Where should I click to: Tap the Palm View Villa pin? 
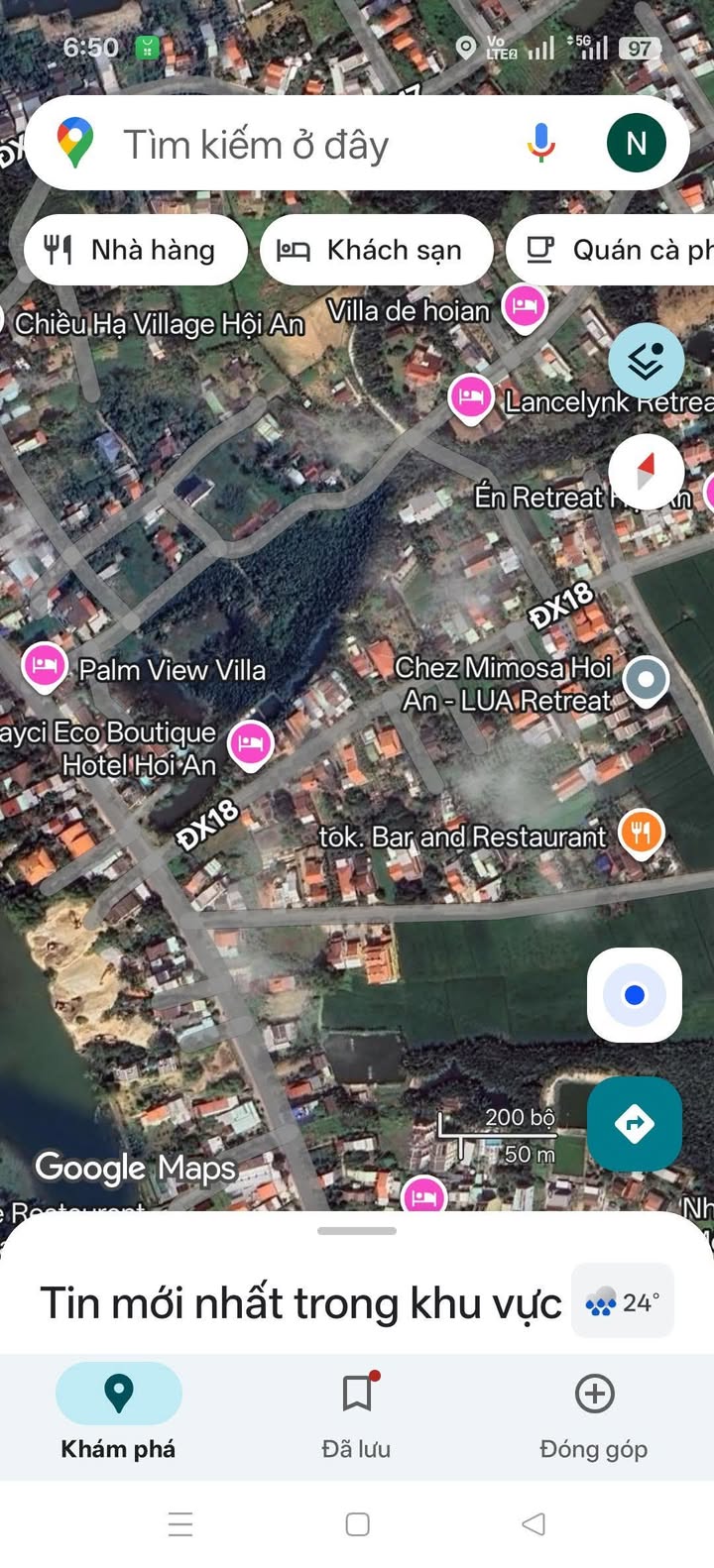[x=45, y=665]
